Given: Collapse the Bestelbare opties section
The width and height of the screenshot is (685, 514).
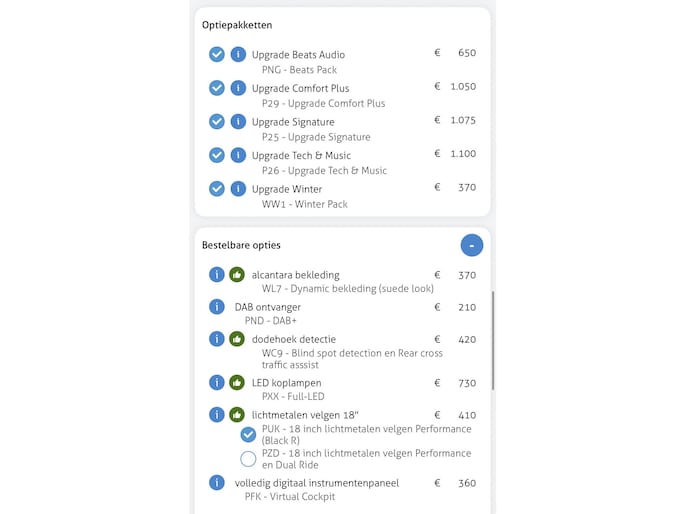Looking at the screenshot, I should point(471,245).
